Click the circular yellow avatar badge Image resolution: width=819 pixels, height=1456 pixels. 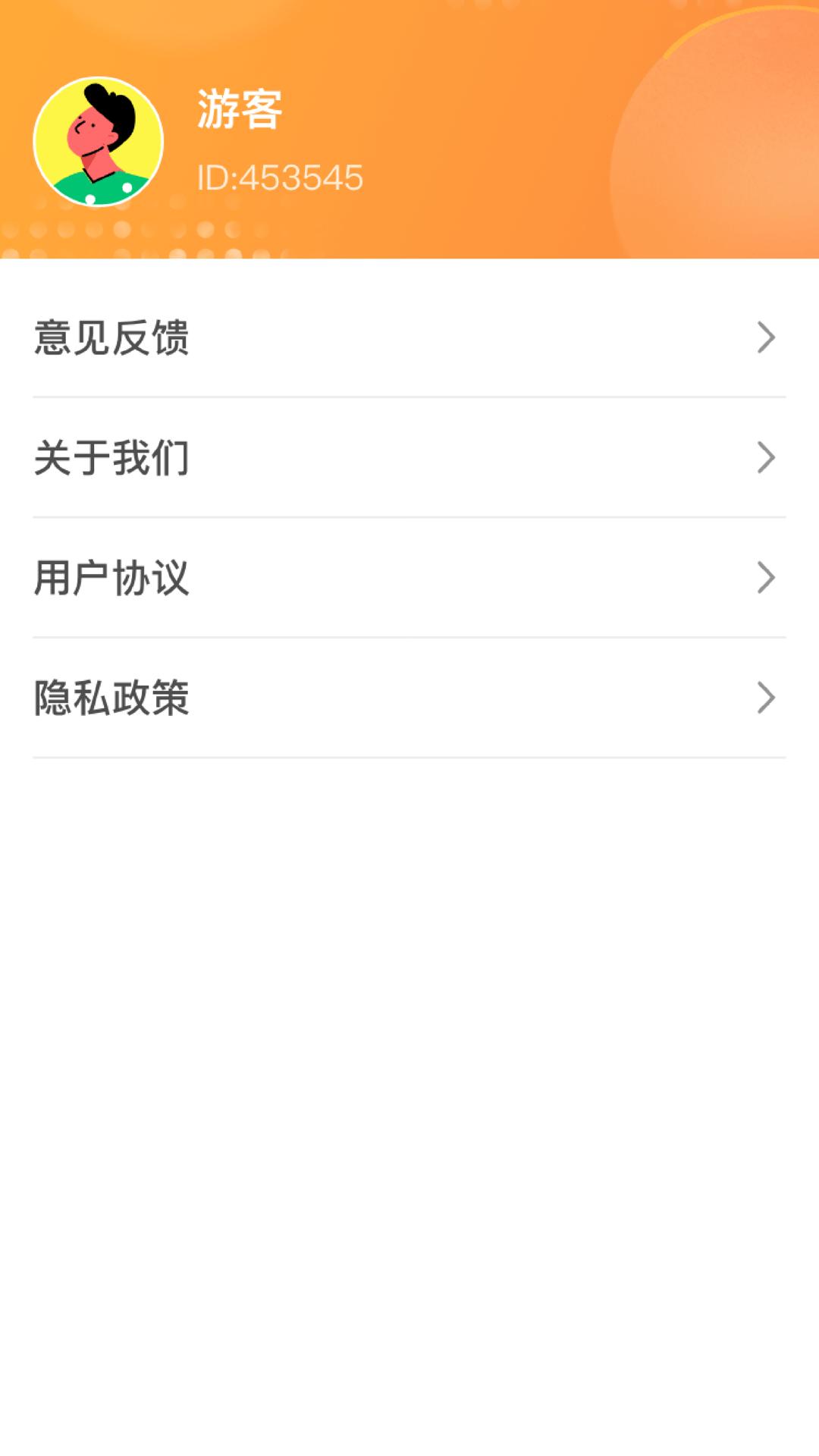click(x=99, y=140)
